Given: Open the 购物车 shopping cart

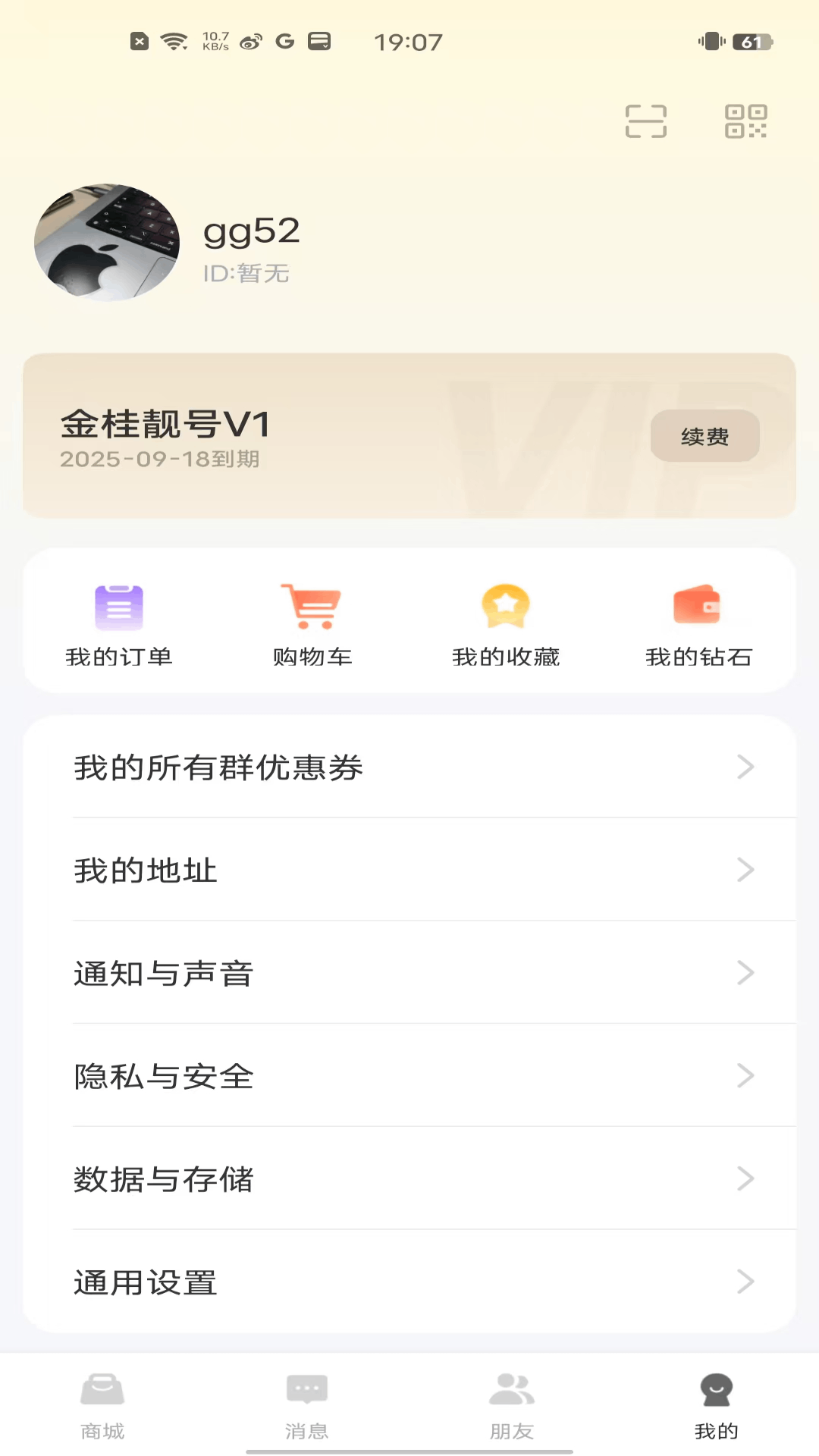Looking at the screenshot, I should pyautogui.click(x=312, y=623).
